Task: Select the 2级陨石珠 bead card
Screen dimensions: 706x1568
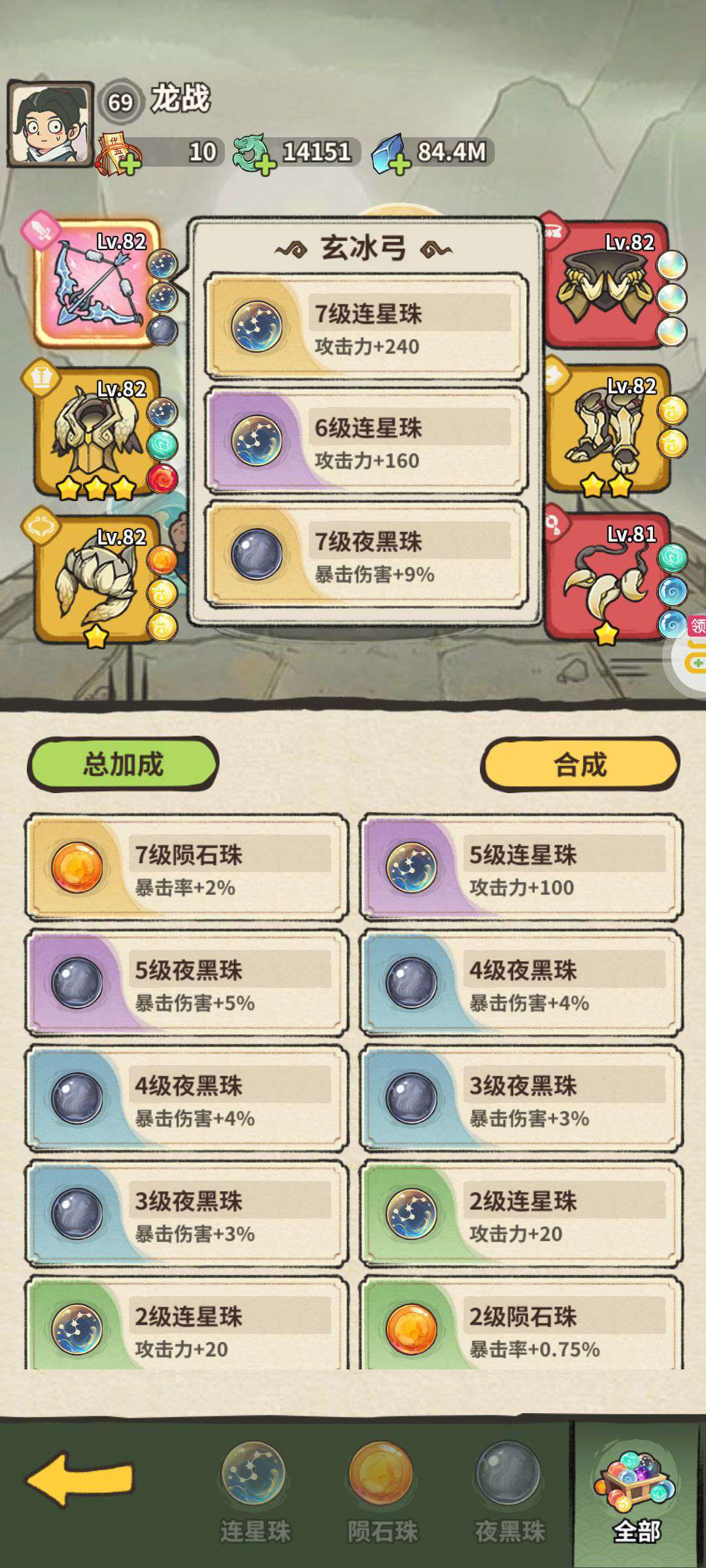Action: [x=521, y=1326]
